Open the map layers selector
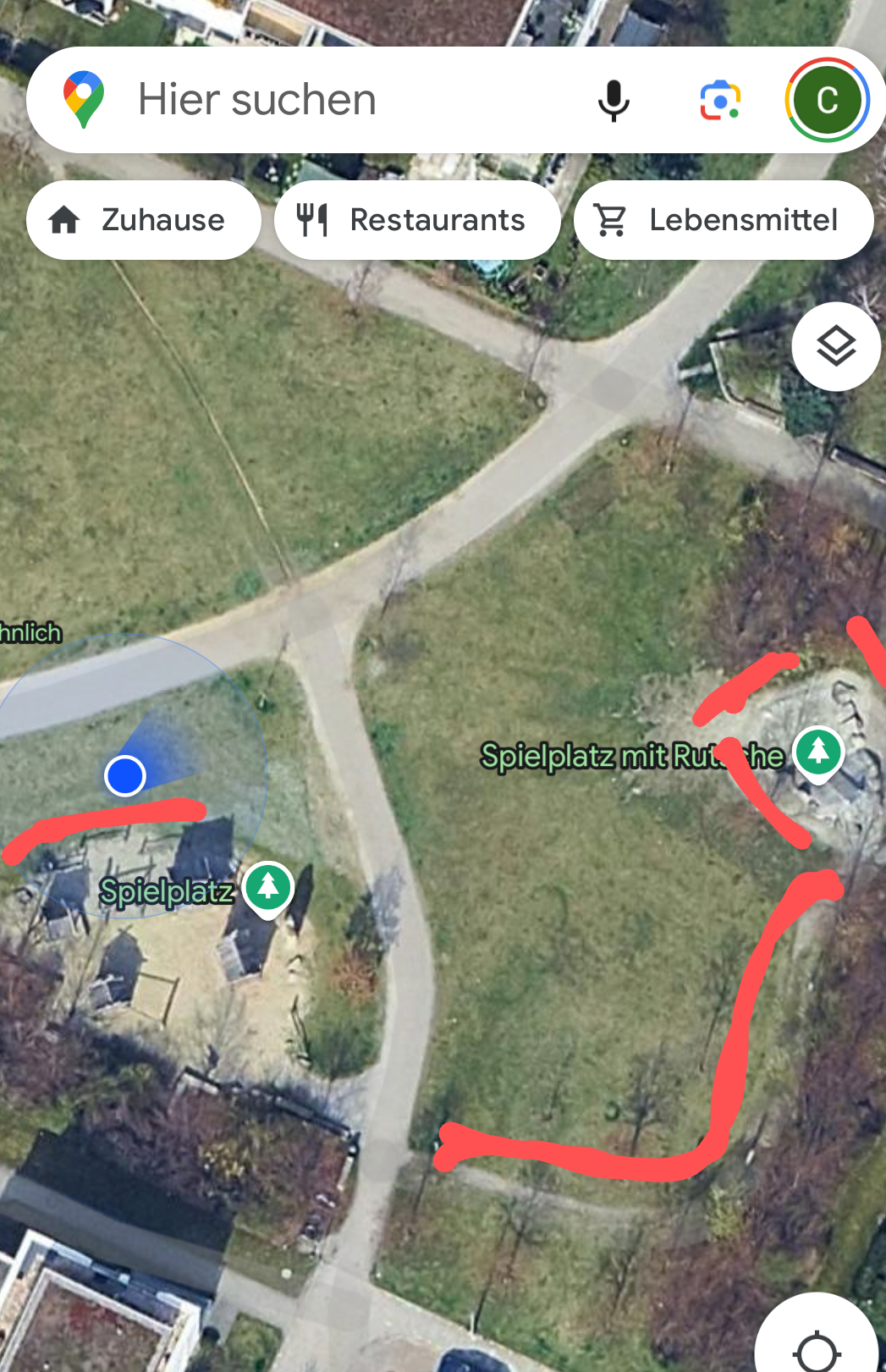Viewport: 886px width, 1372px height. pyautogui.click(x=835, y=346)
